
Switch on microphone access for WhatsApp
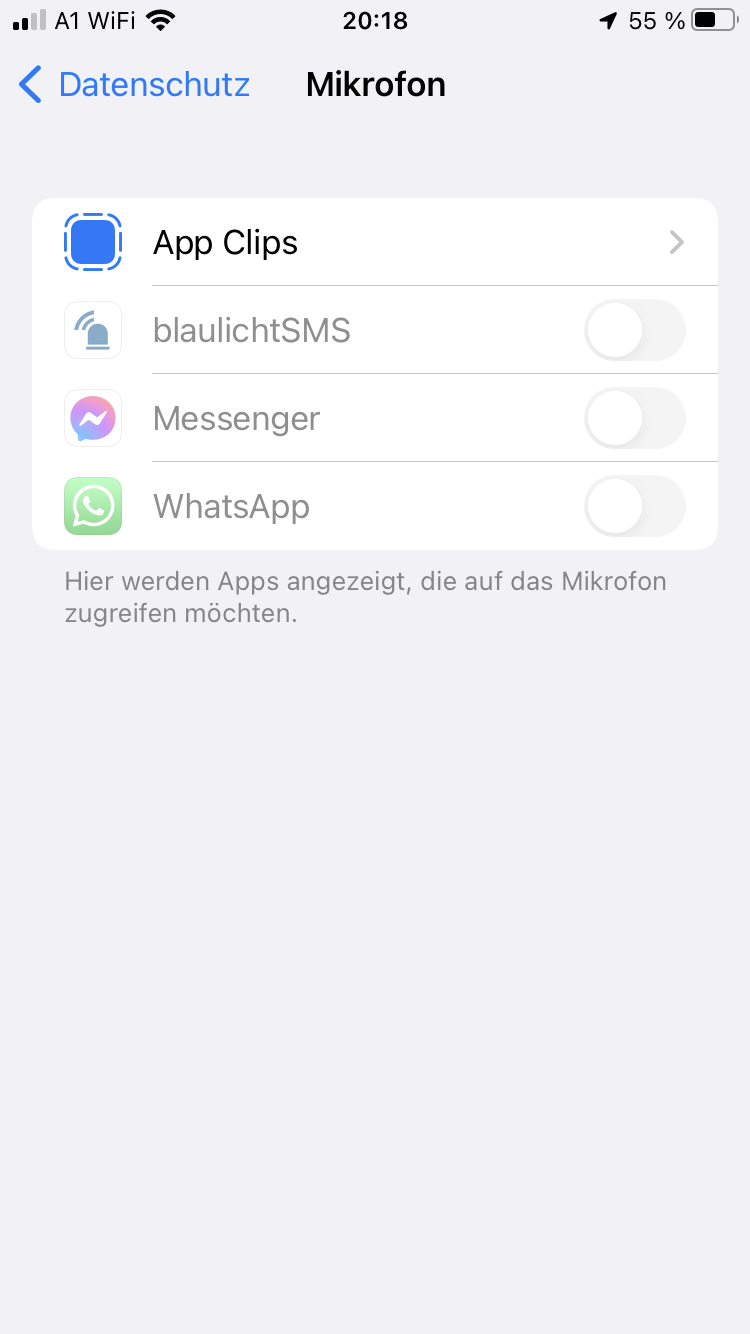tap(634, 506)
